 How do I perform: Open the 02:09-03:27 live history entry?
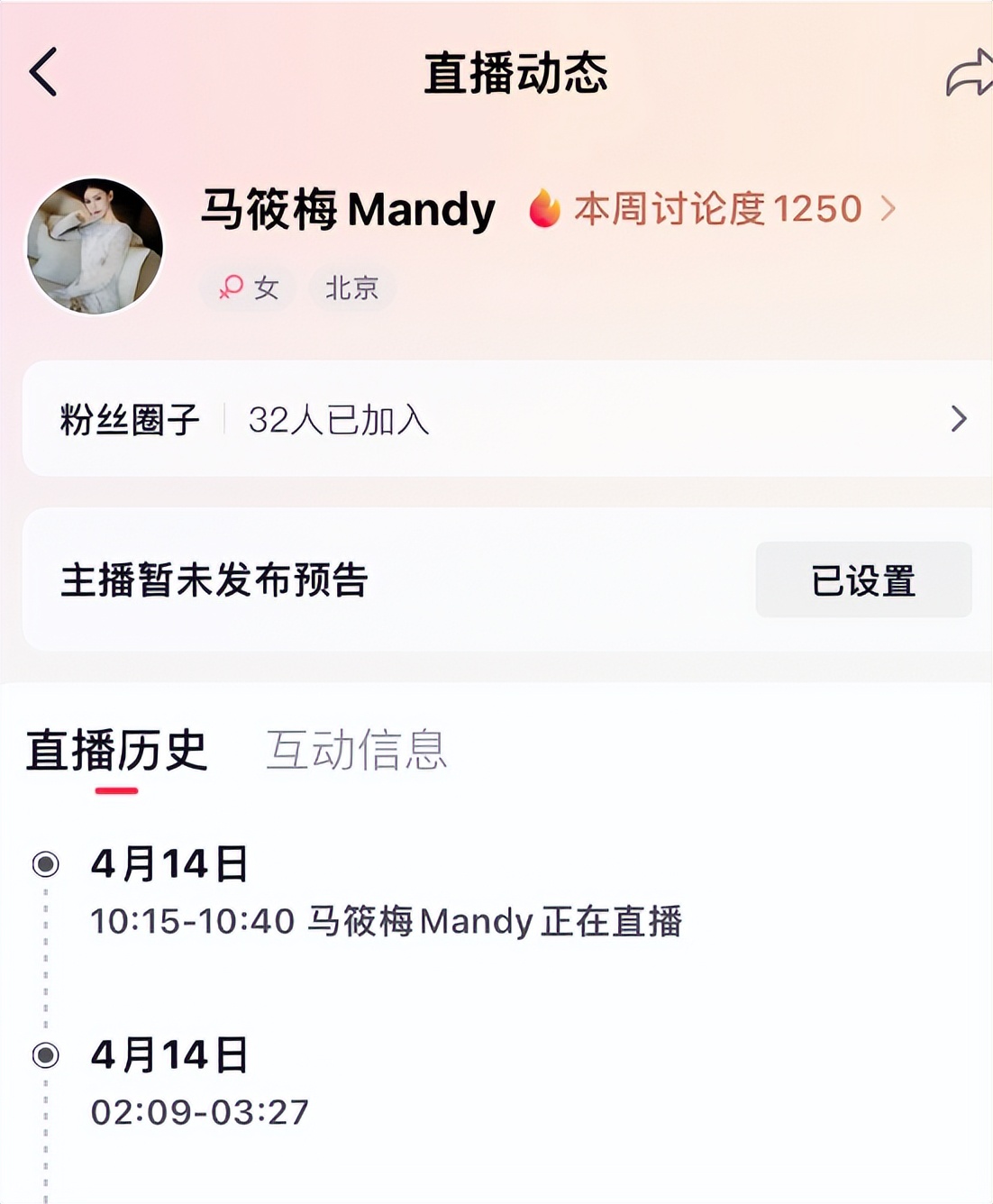[x=199, y=1083]
